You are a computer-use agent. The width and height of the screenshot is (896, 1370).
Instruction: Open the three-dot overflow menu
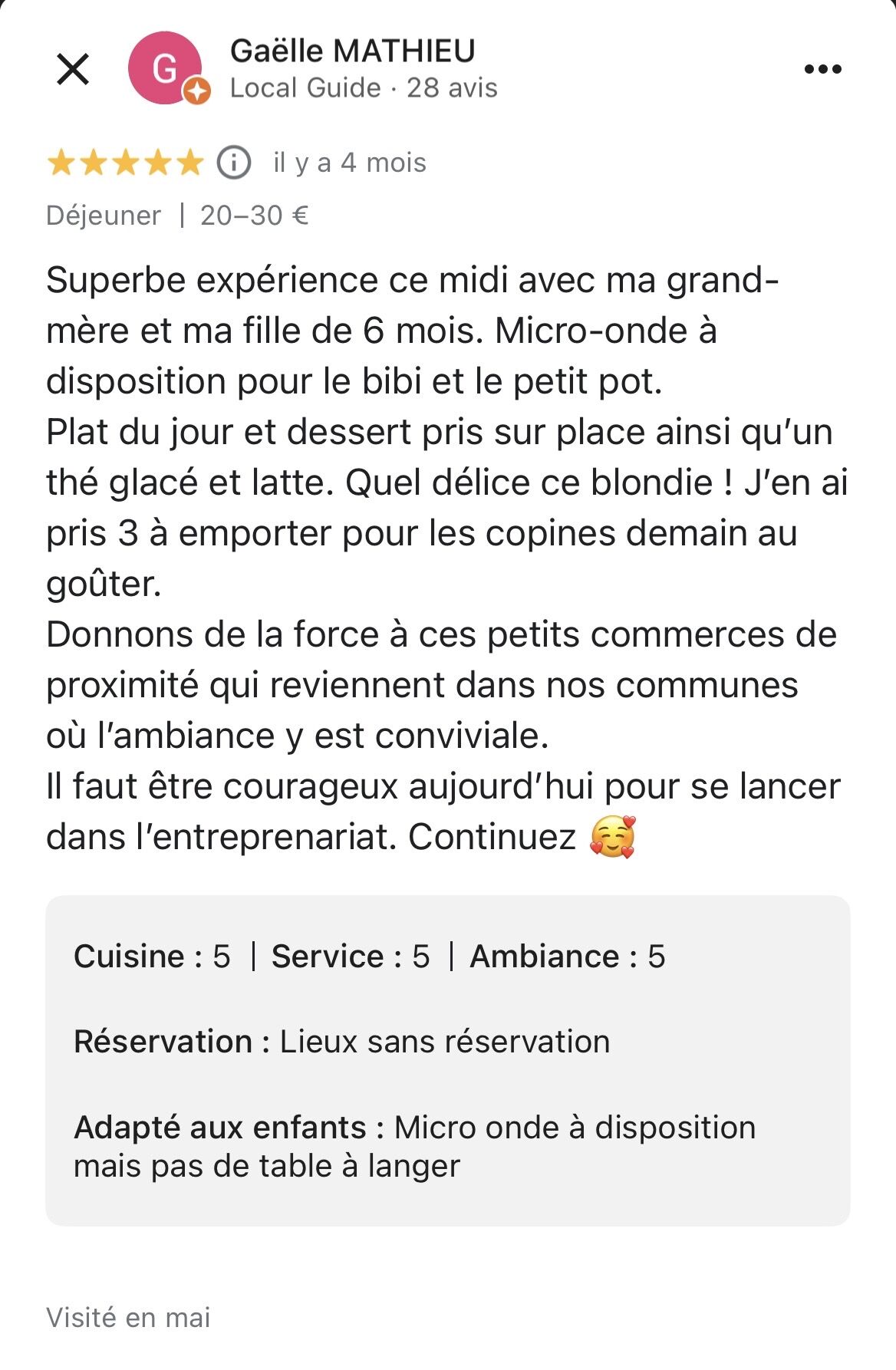point(822,70)
